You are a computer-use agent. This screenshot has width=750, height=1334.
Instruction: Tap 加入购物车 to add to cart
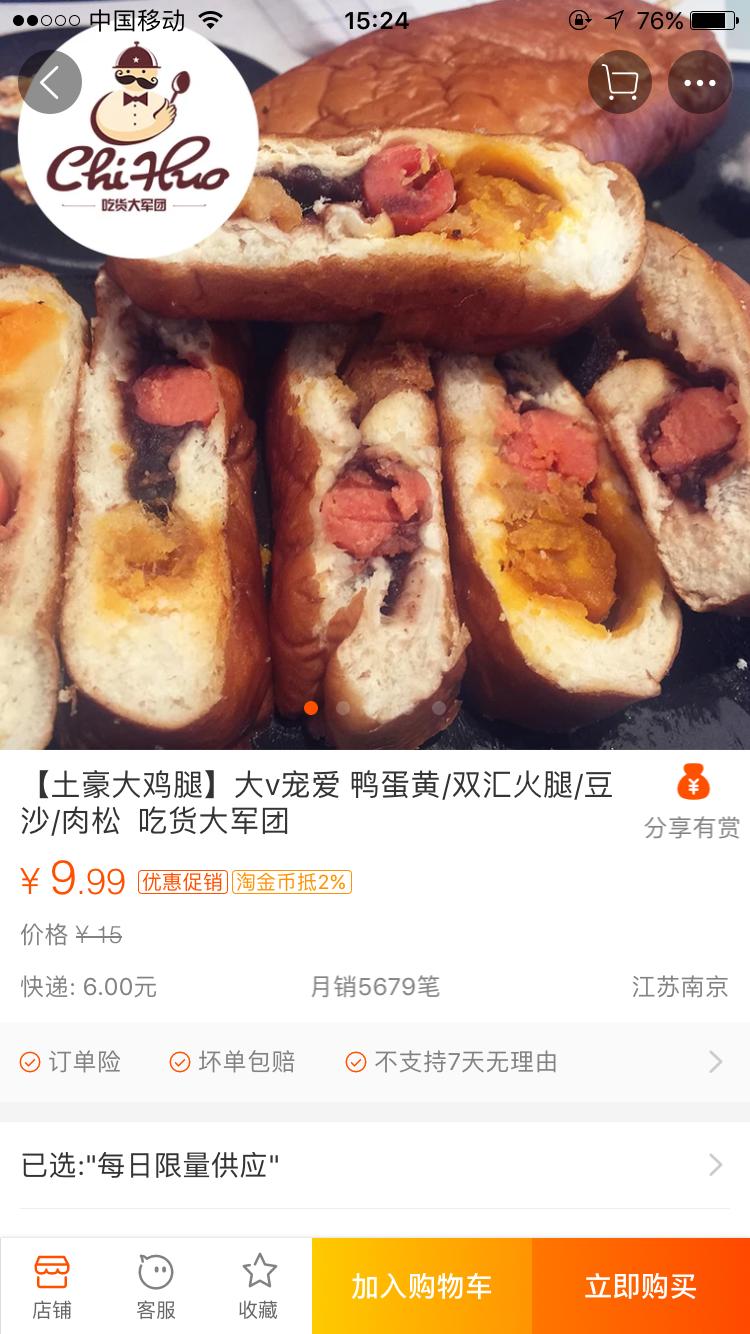click(x=420, y=1287)
